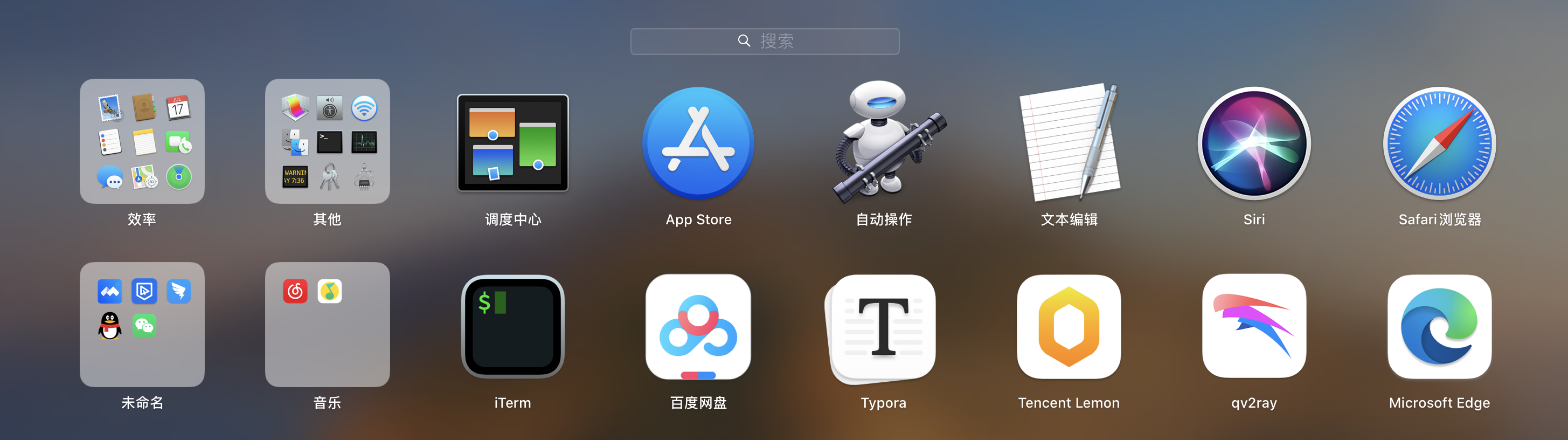Open Microsoft Edge
The height and width of the screenshot is (440, 1568).
[1439, 327]
